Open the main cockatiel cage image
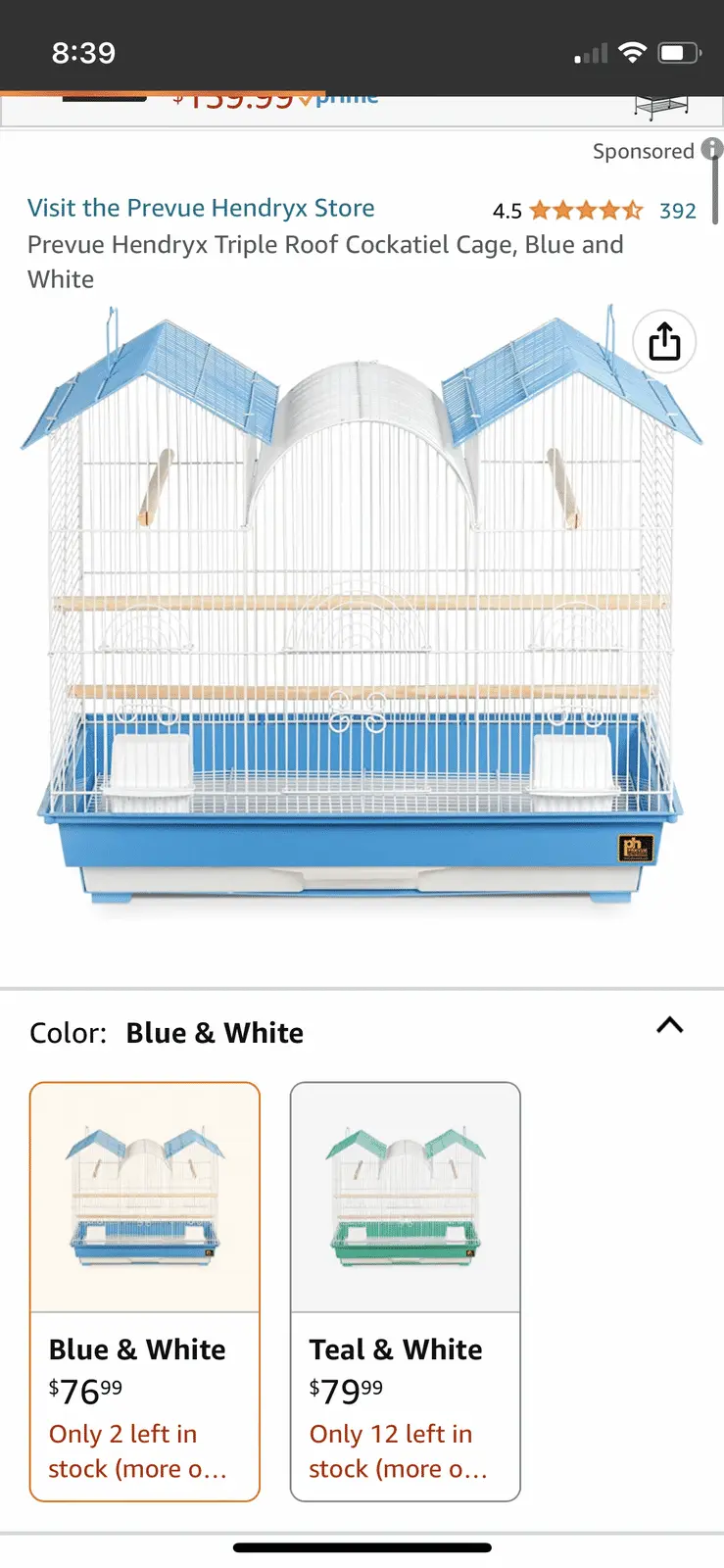 [362, 608]
